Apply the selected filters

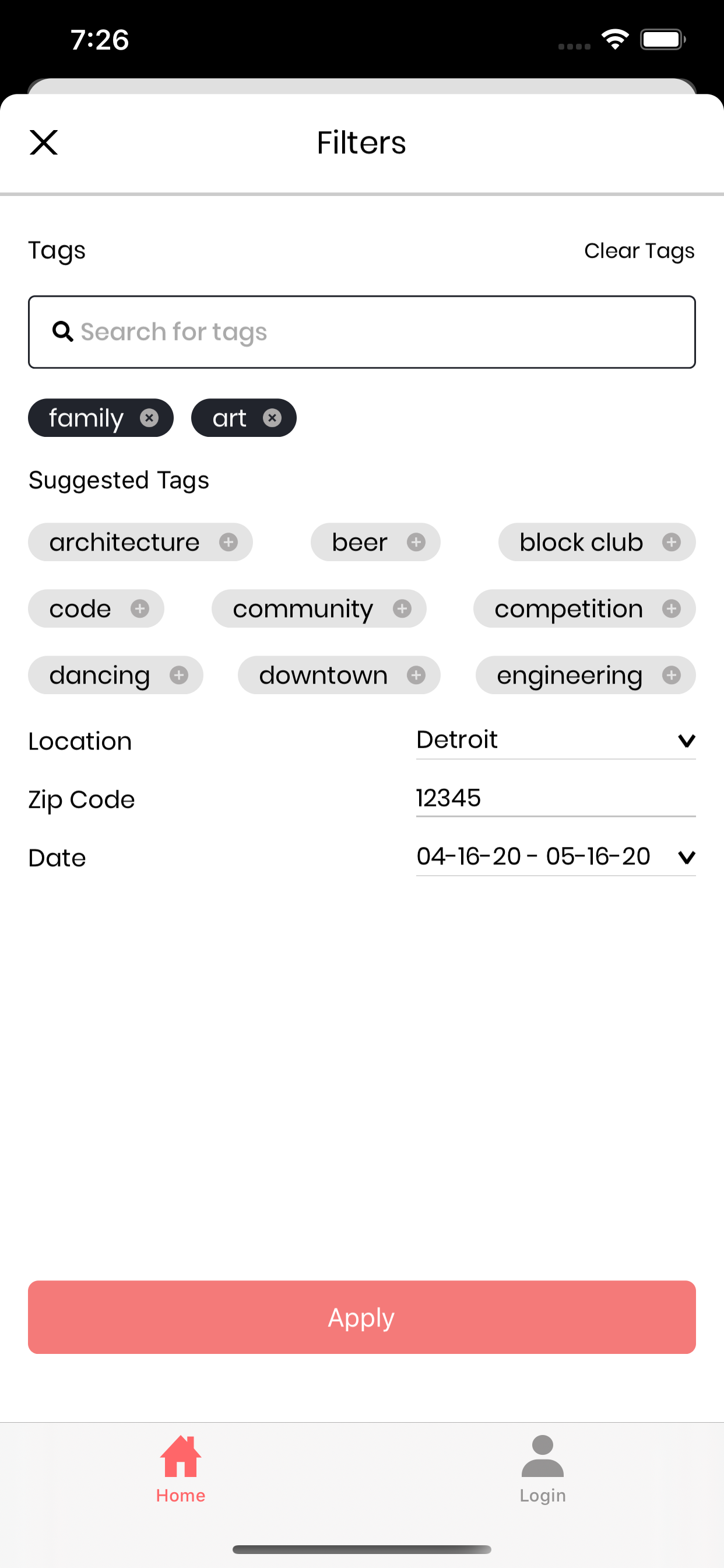pos(362,1317)
